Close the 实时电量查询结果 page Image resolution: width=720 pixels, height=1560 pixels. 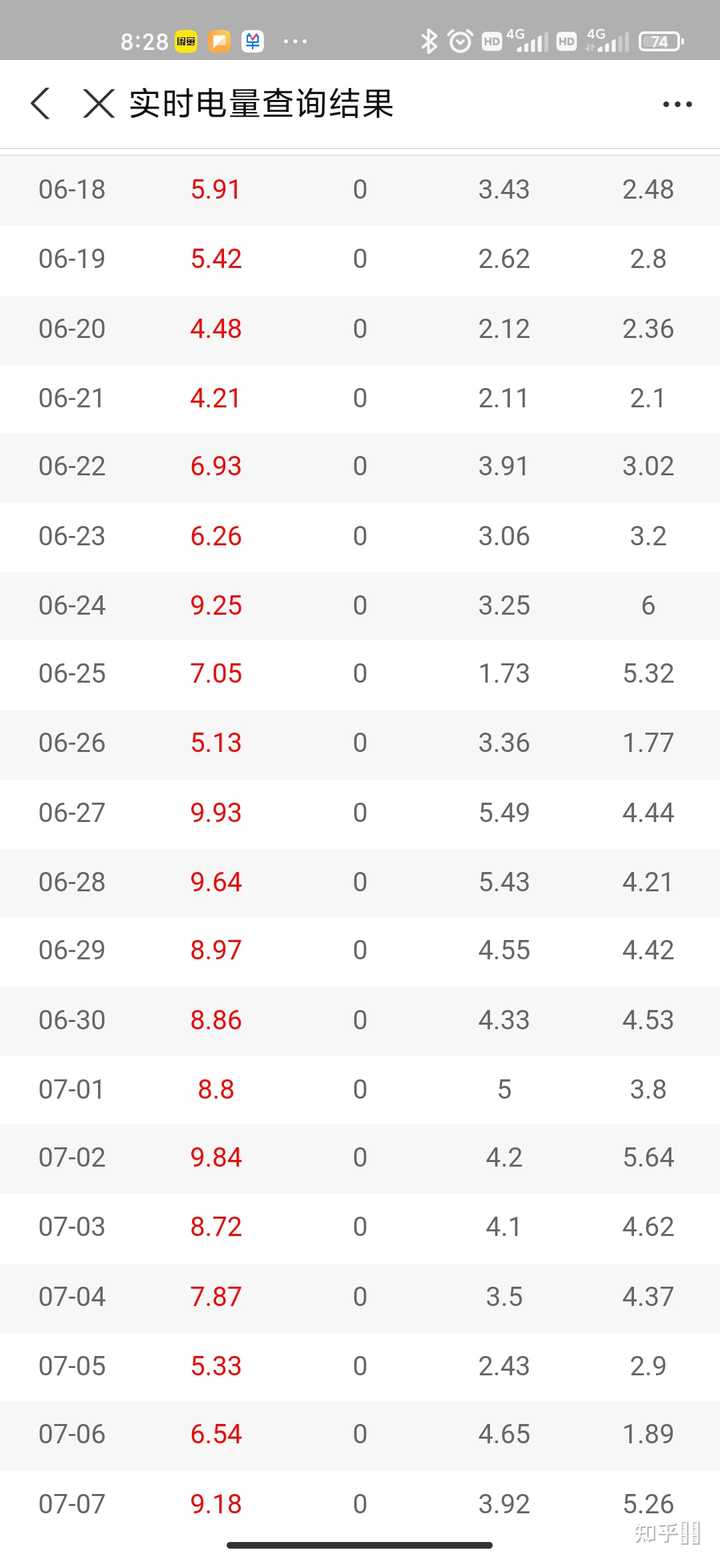98,103
